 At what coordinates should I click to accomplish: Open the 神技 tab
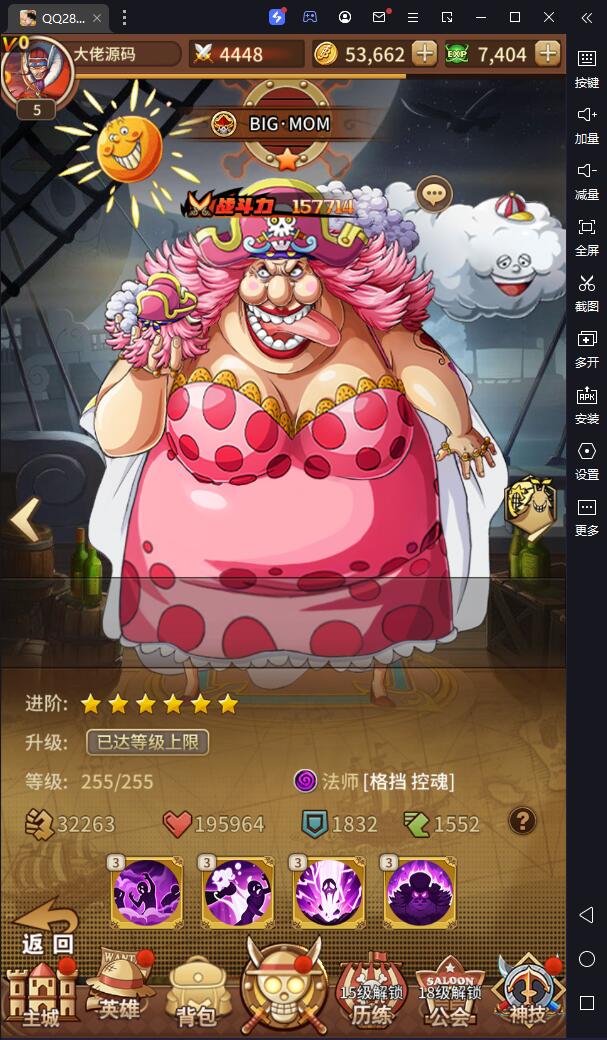[x=528, y=995]
